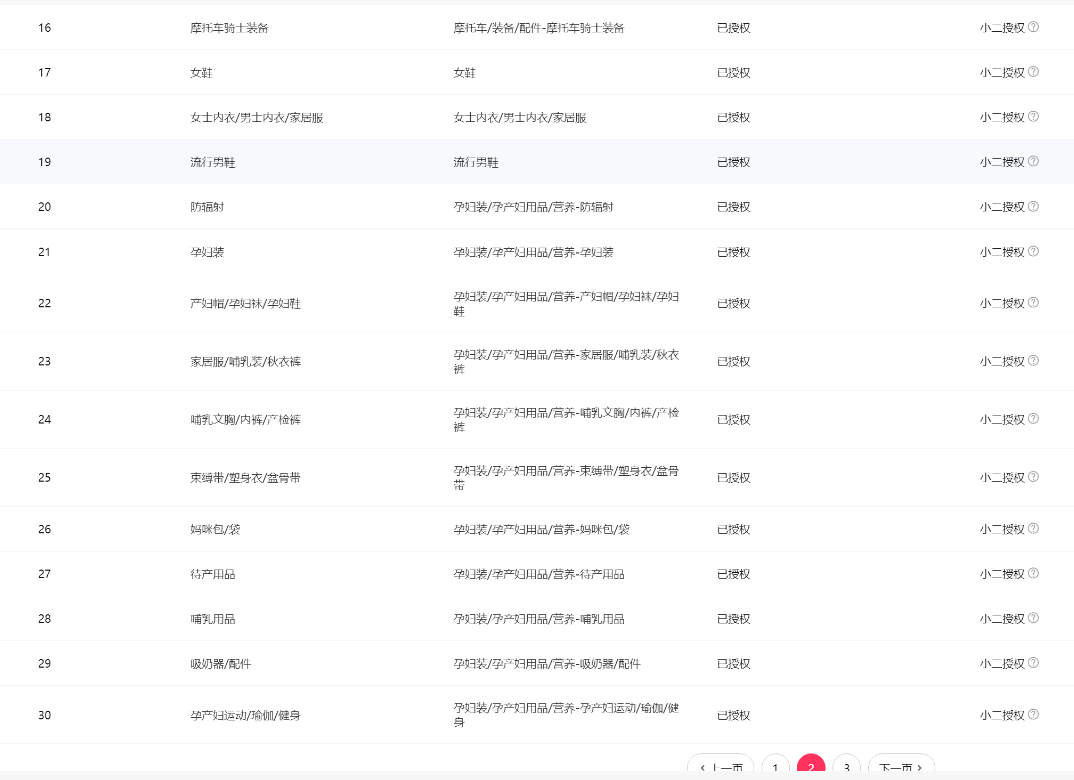Open help icon beside 小二授权 in row 25
Image resolution: width=1074 pixels, height=780 pixels.
1033,476
